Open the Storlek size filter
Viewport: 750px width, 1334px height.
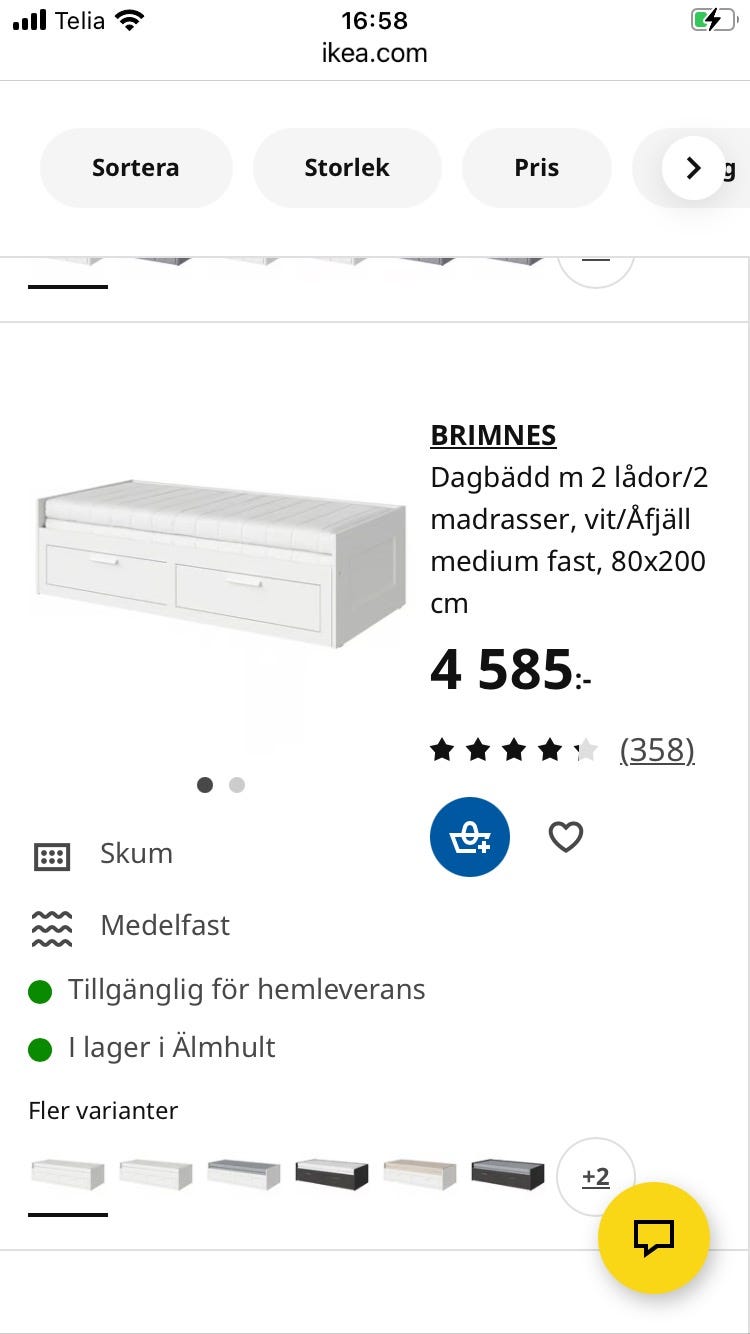[347, 168]
